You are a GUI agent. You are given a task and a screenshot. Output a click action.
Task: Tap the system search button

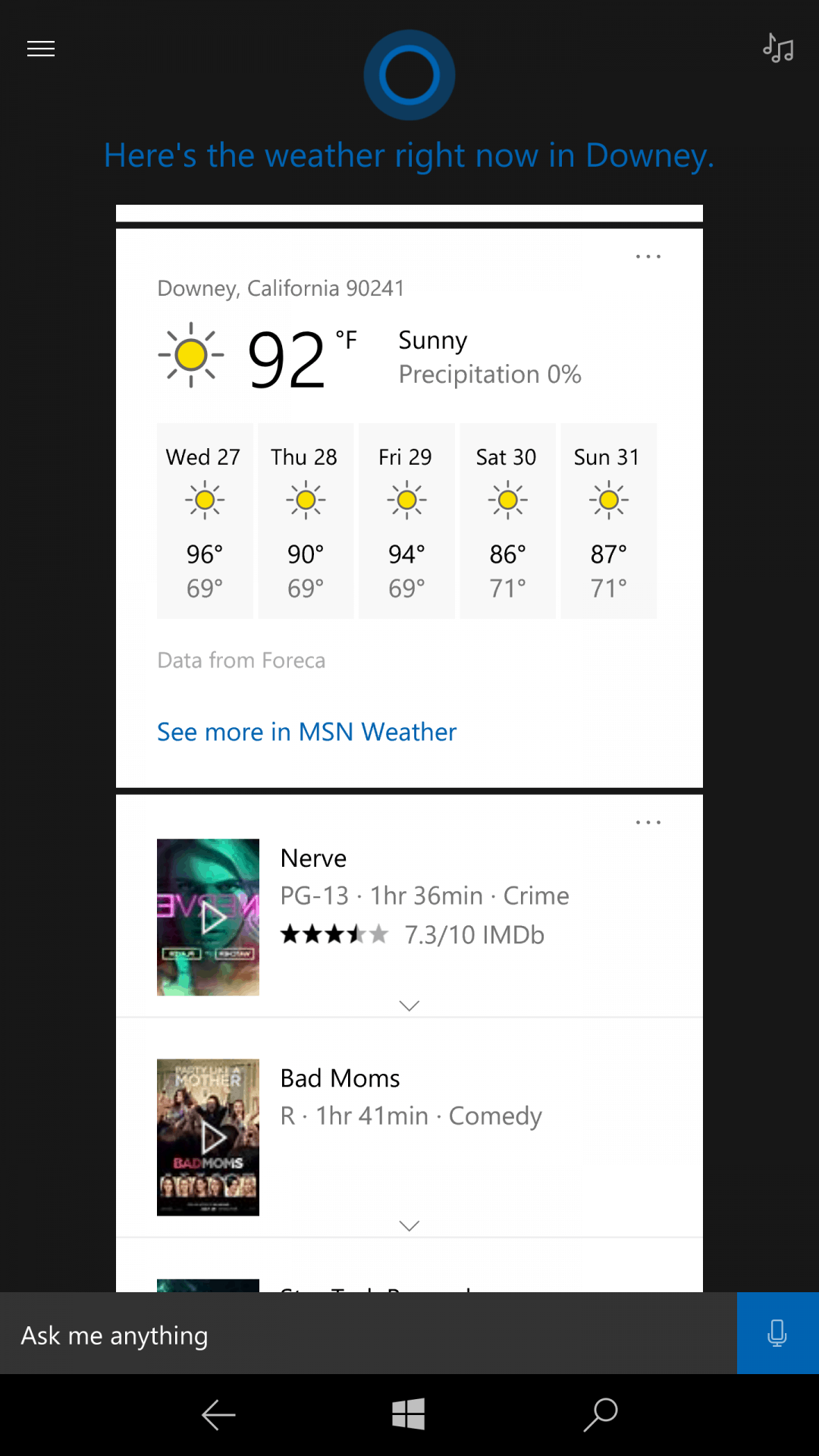tap(601, 1415)
